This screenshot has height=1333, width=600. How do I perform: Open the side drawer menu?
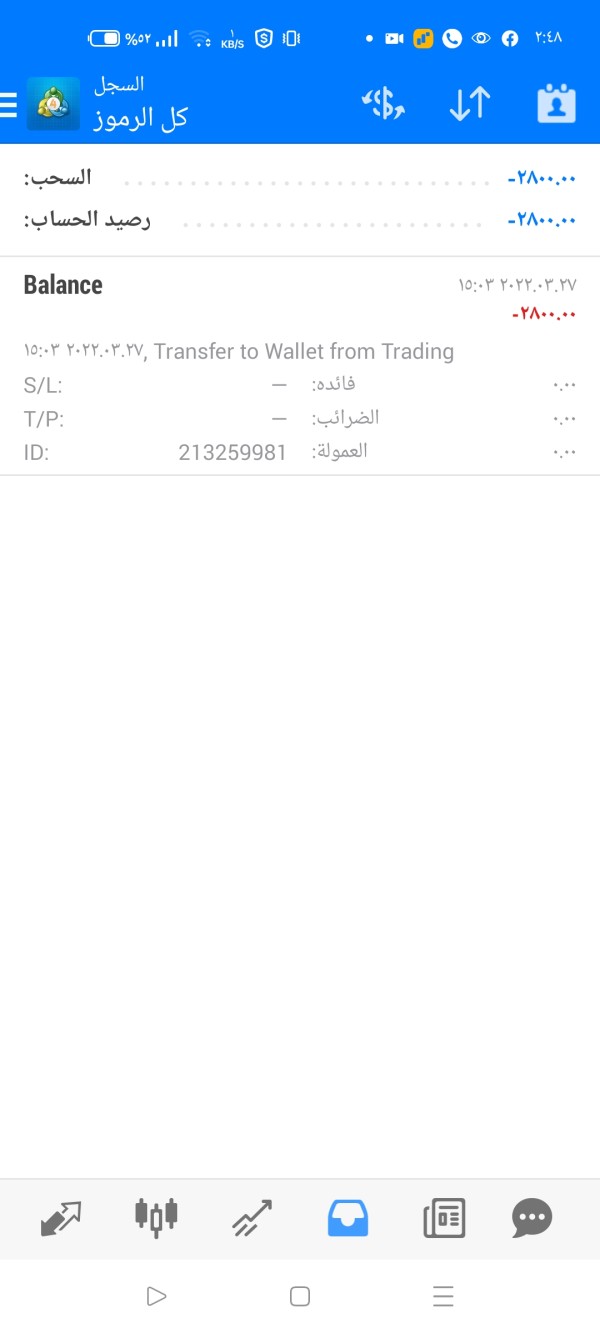pyautogui.click(x=9, y=104)
